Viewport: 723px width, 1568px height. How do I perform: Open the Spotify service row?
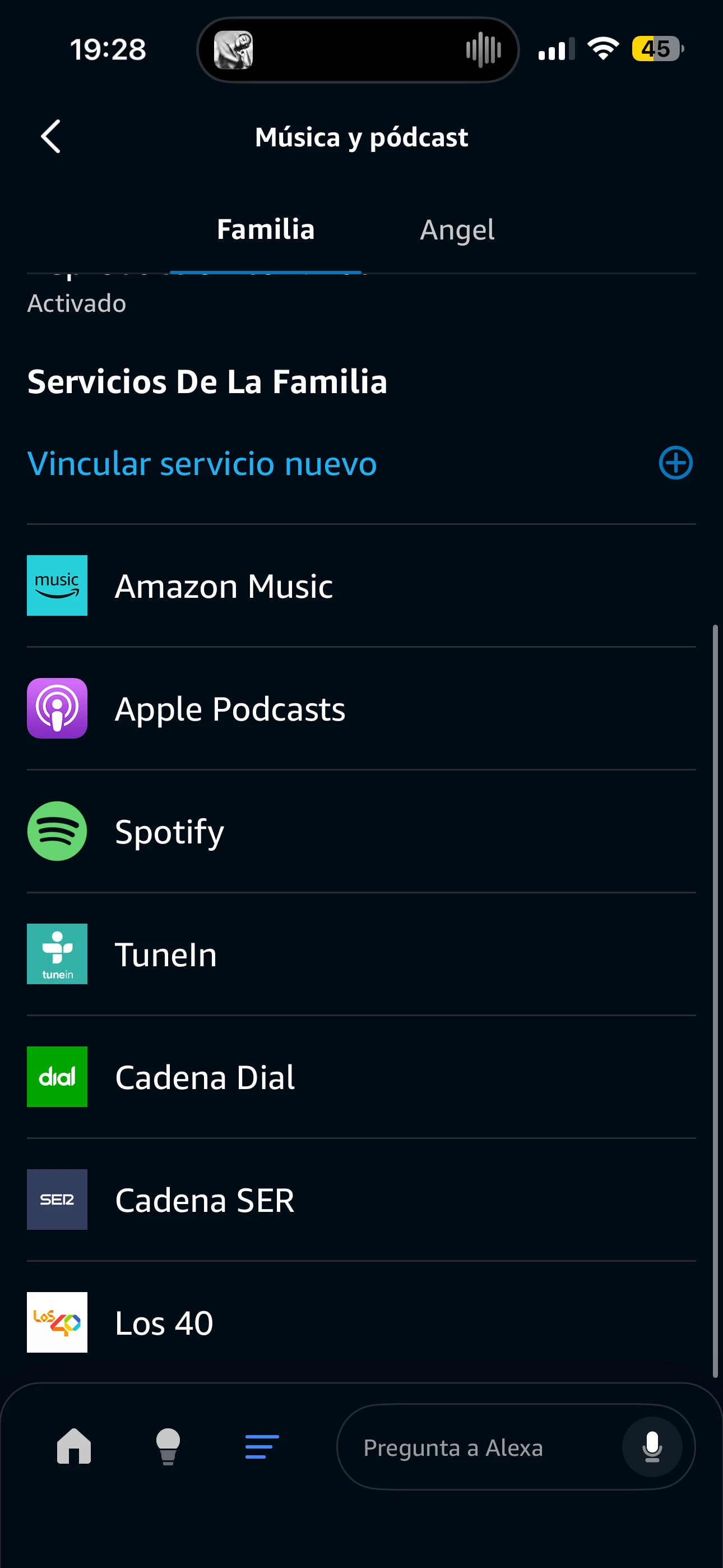[170, 832]
